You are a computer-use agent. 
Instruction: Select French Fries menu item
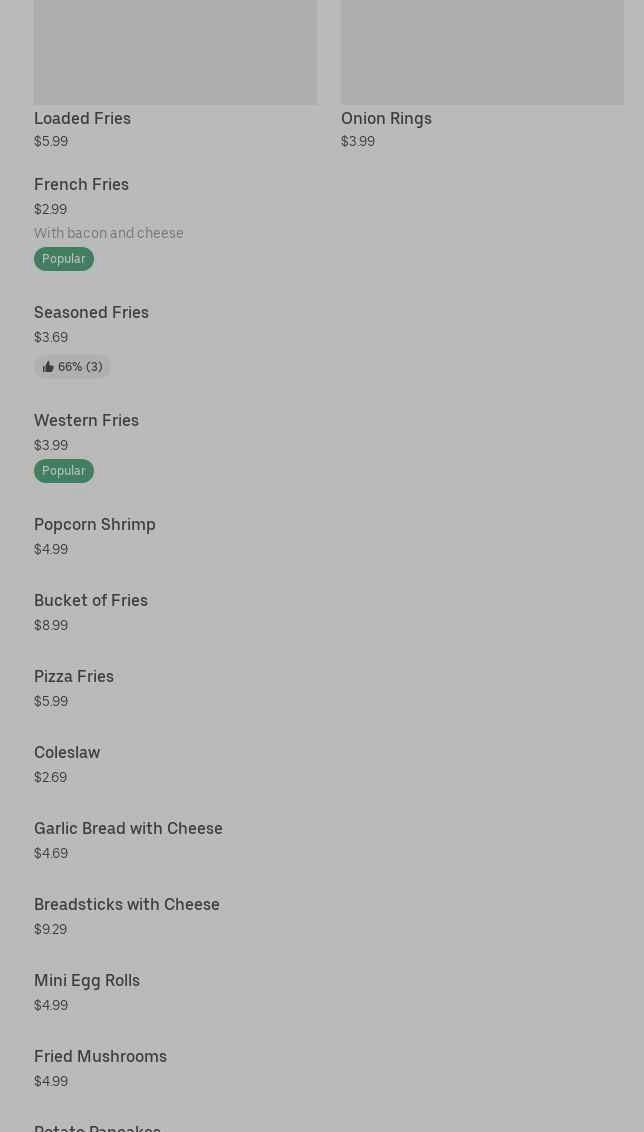point(82,185)
